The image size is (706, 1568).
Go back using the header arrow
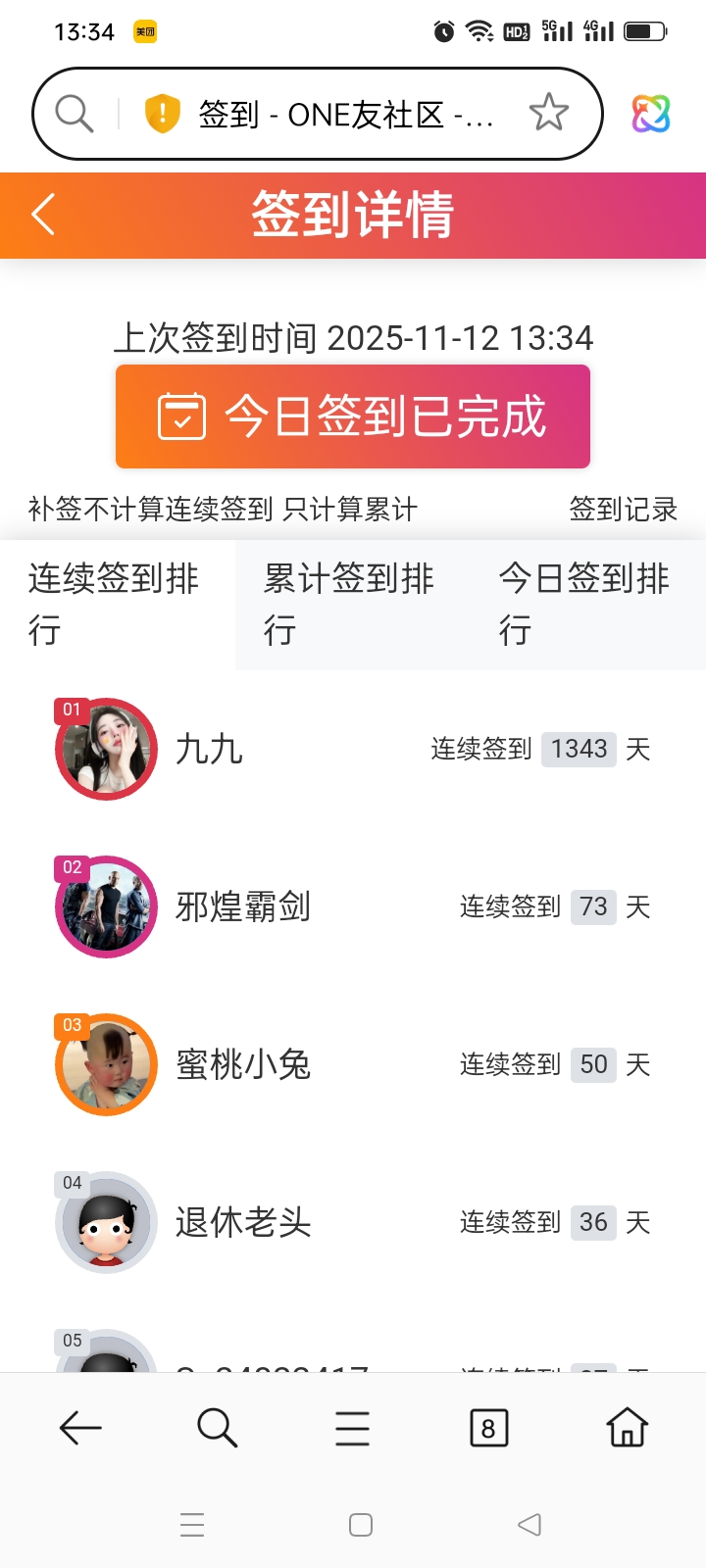tap(43, 215)
